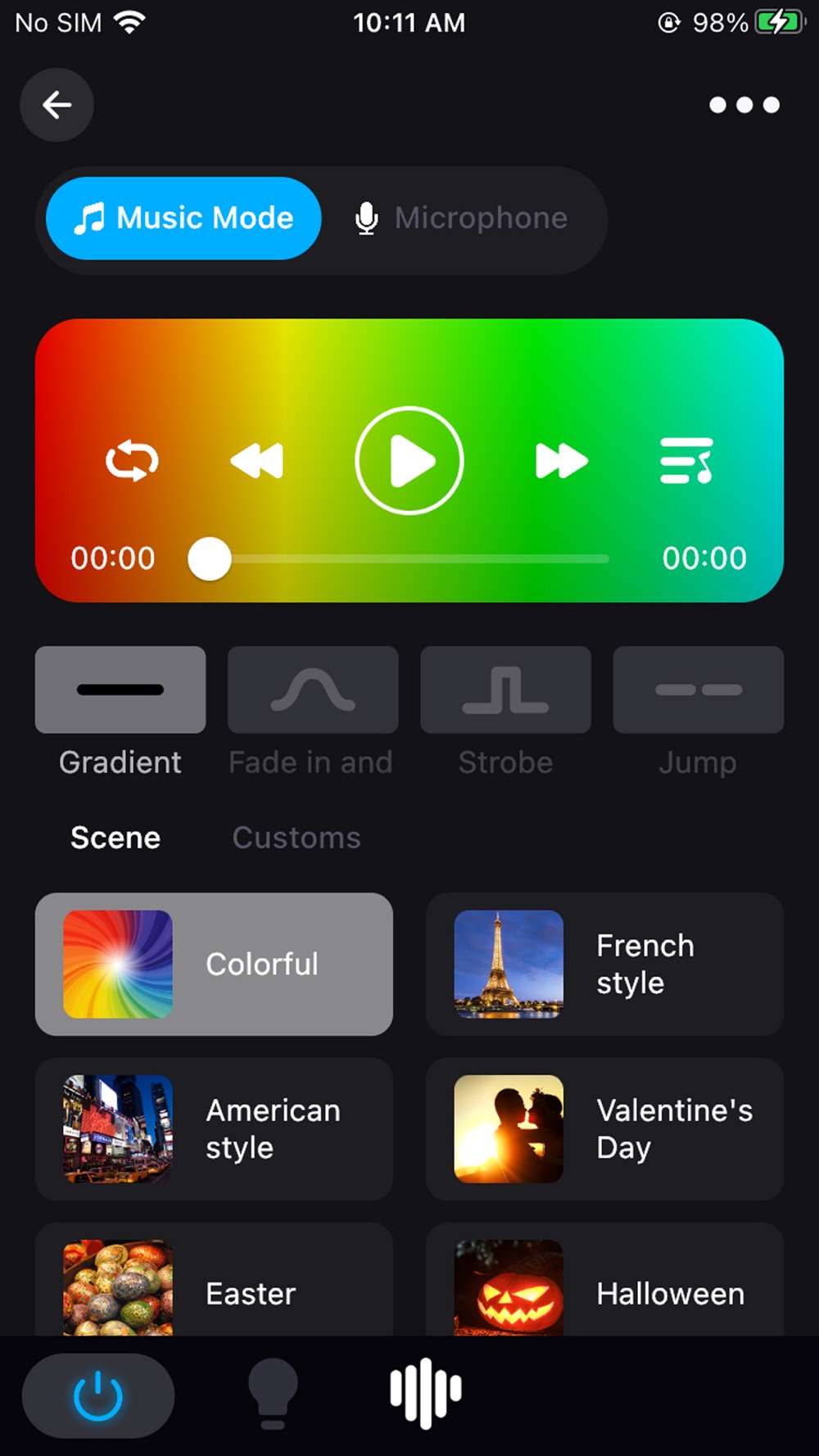This screenshot has height=1456, width=819.
Task: Skip to the next track
Action: (562, 460)
